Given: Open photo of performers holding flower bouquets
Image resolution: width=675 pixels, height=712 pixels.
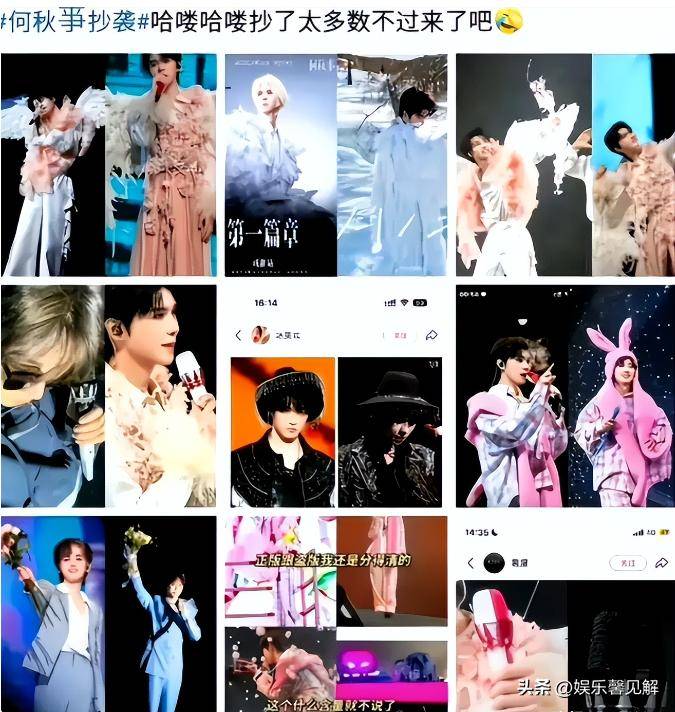Looking at the screenshot, I should coord(109,613).
